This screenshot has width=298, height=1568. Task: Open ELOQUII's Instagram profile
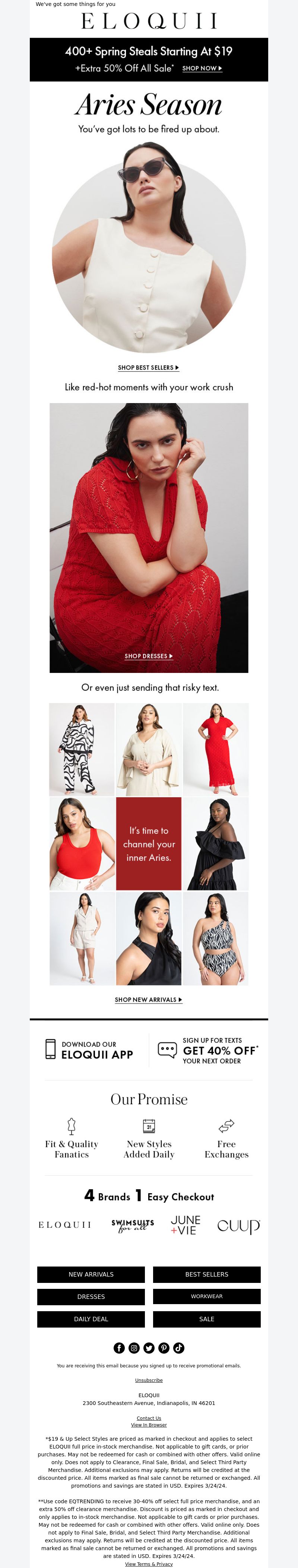(134, 1348)
